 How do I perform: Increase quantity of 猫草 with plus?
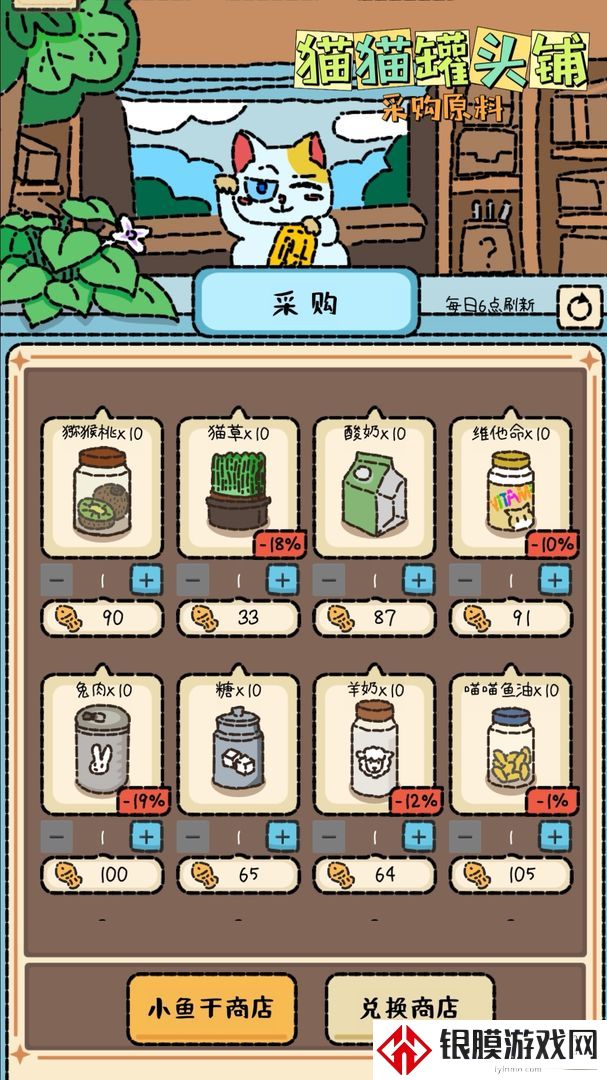coord(282,579)
